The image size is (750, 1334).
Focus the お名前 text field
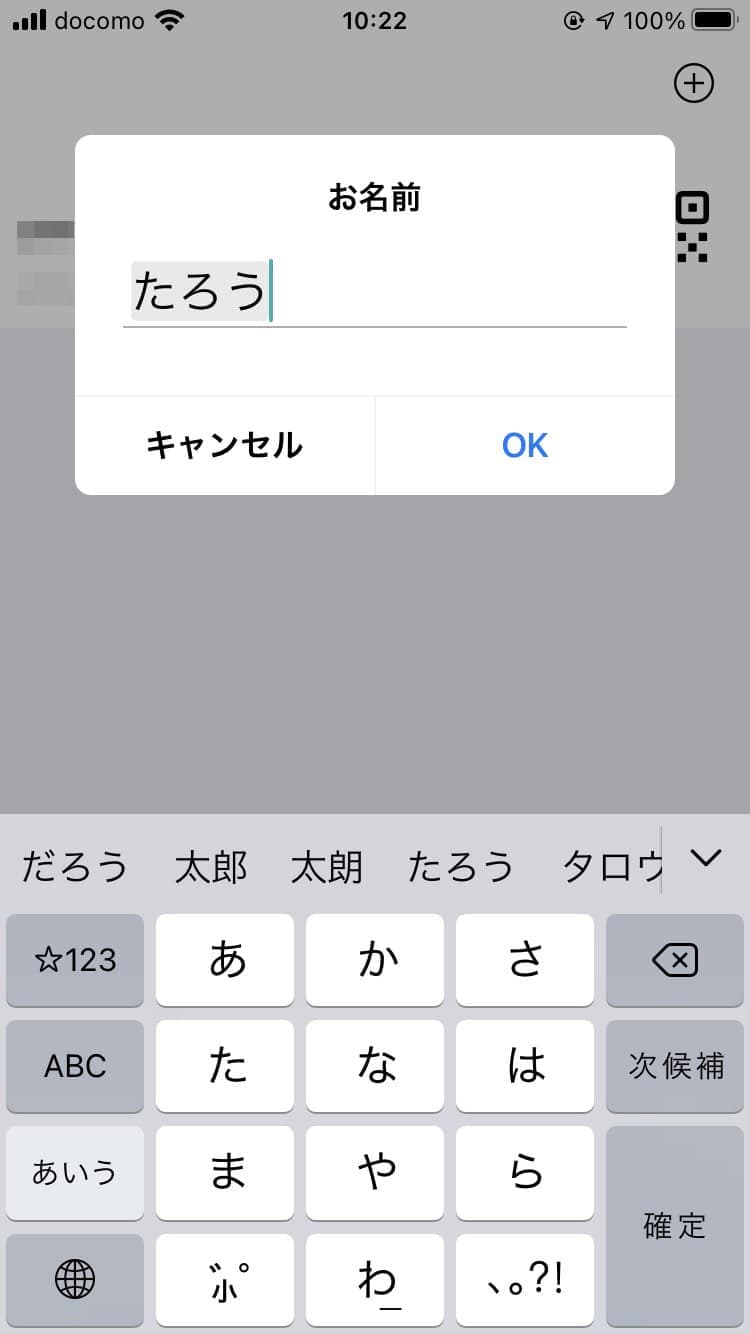(374, 292)
